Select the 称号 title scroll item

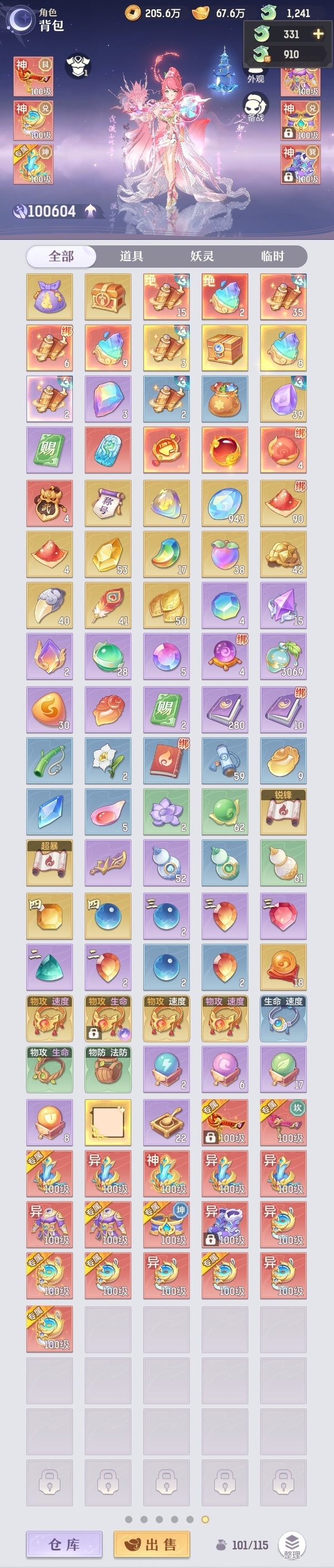point(107,503)
